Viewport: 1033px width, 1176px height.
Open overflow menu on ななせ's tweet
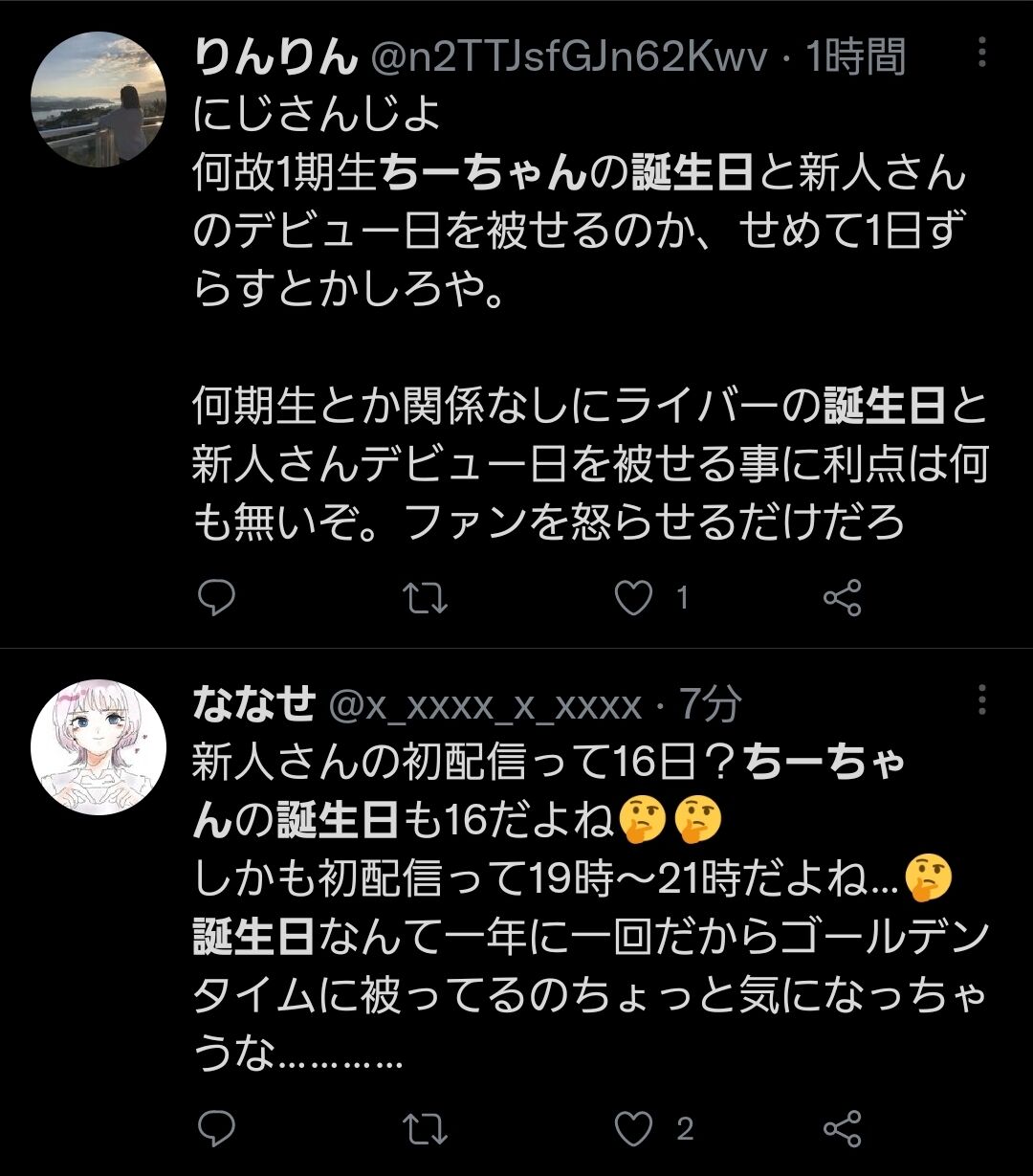[x=982, y=701]
